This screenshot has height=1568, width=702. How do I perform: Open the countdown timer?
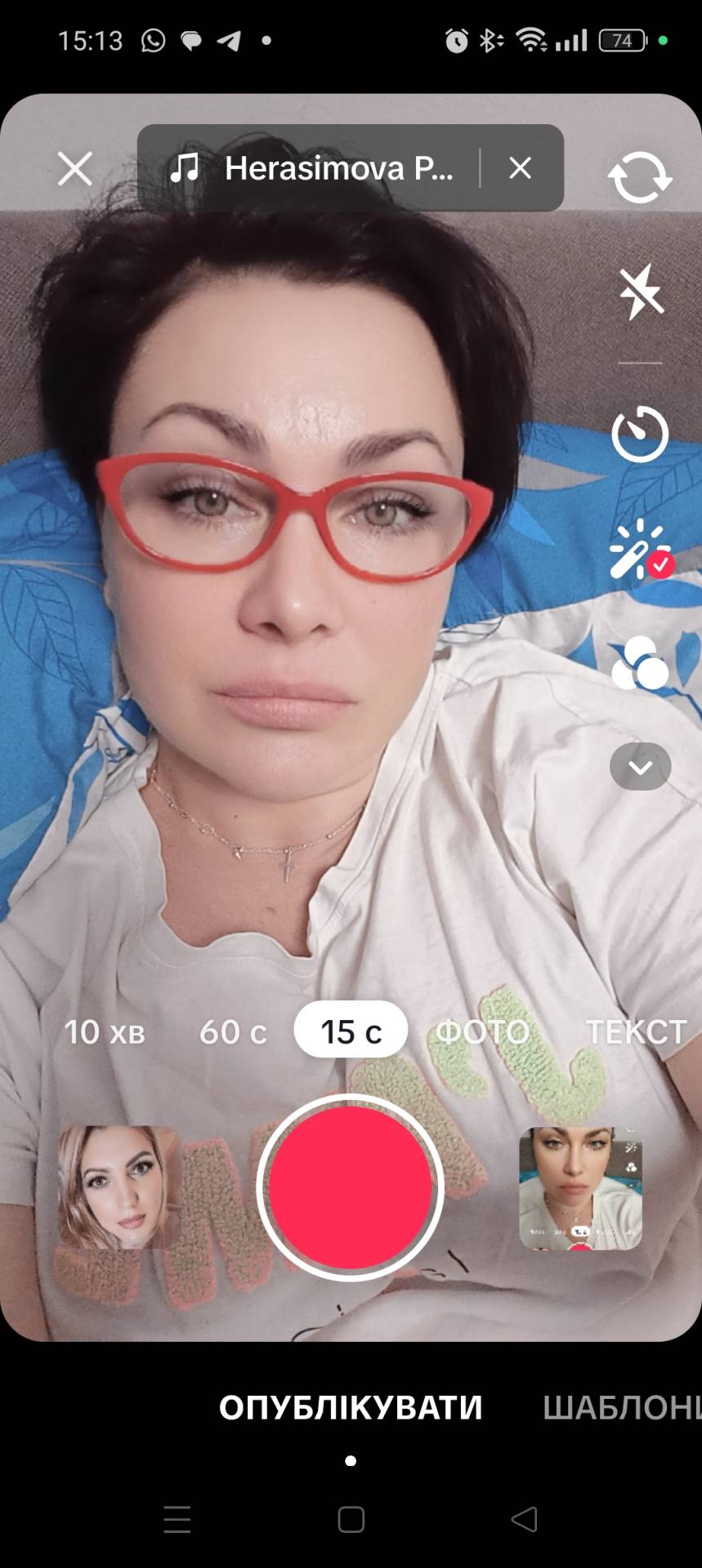pyautogui.click(x=640, y=434)
